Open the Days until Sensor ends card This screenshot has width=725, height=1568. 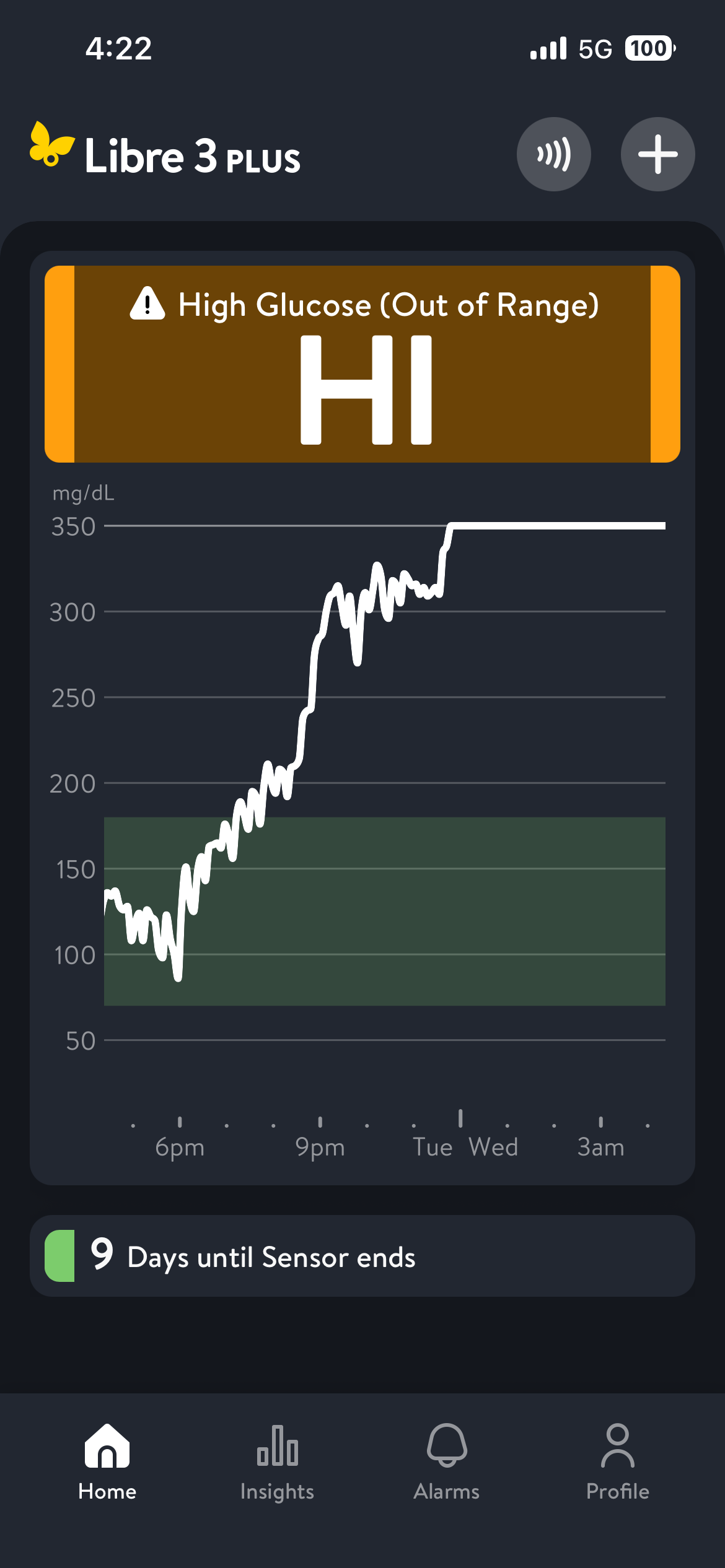pyautogui.click(x=362, y=1256)
